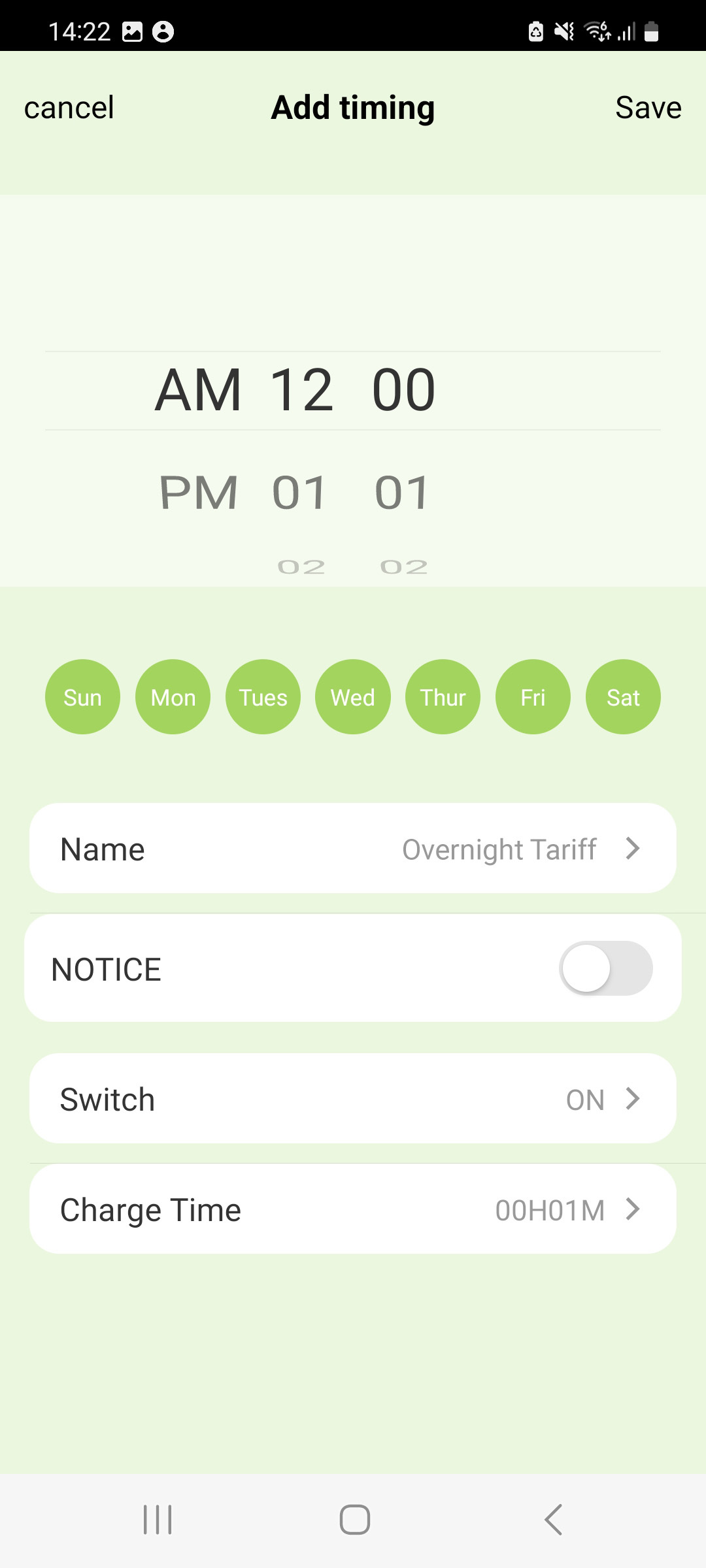The image size is (706, 1568).
Task: Go back using the system back button
Action: (x=553, y=1520)
